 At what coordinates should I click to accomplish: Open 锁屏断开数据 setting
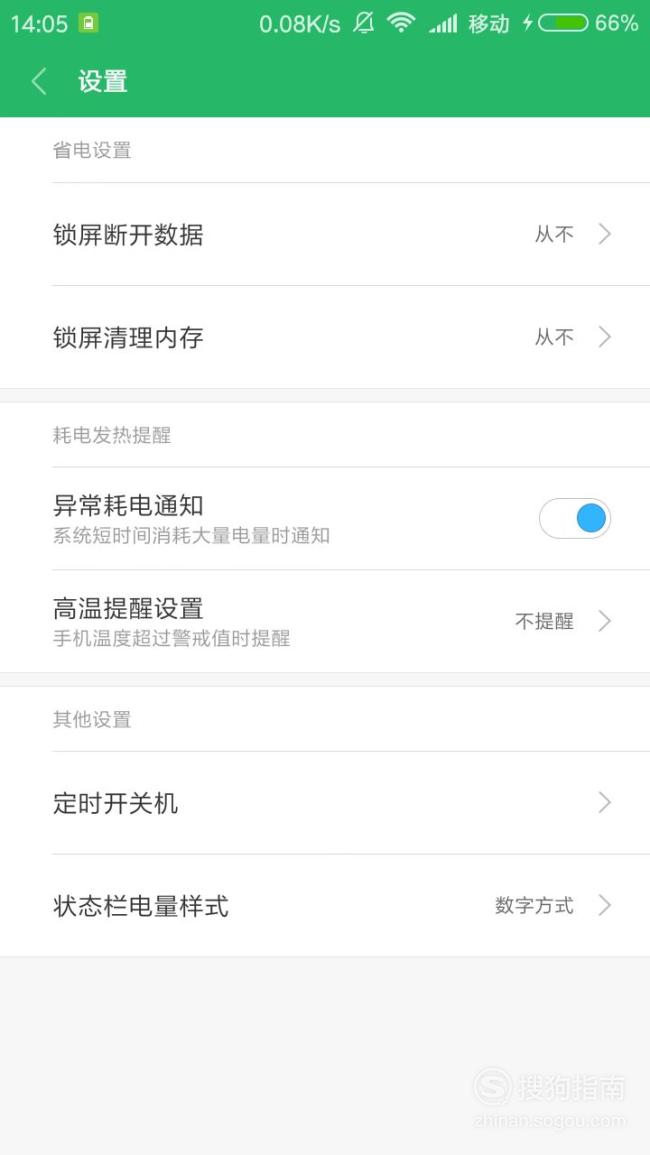click(x=325, y=234)
